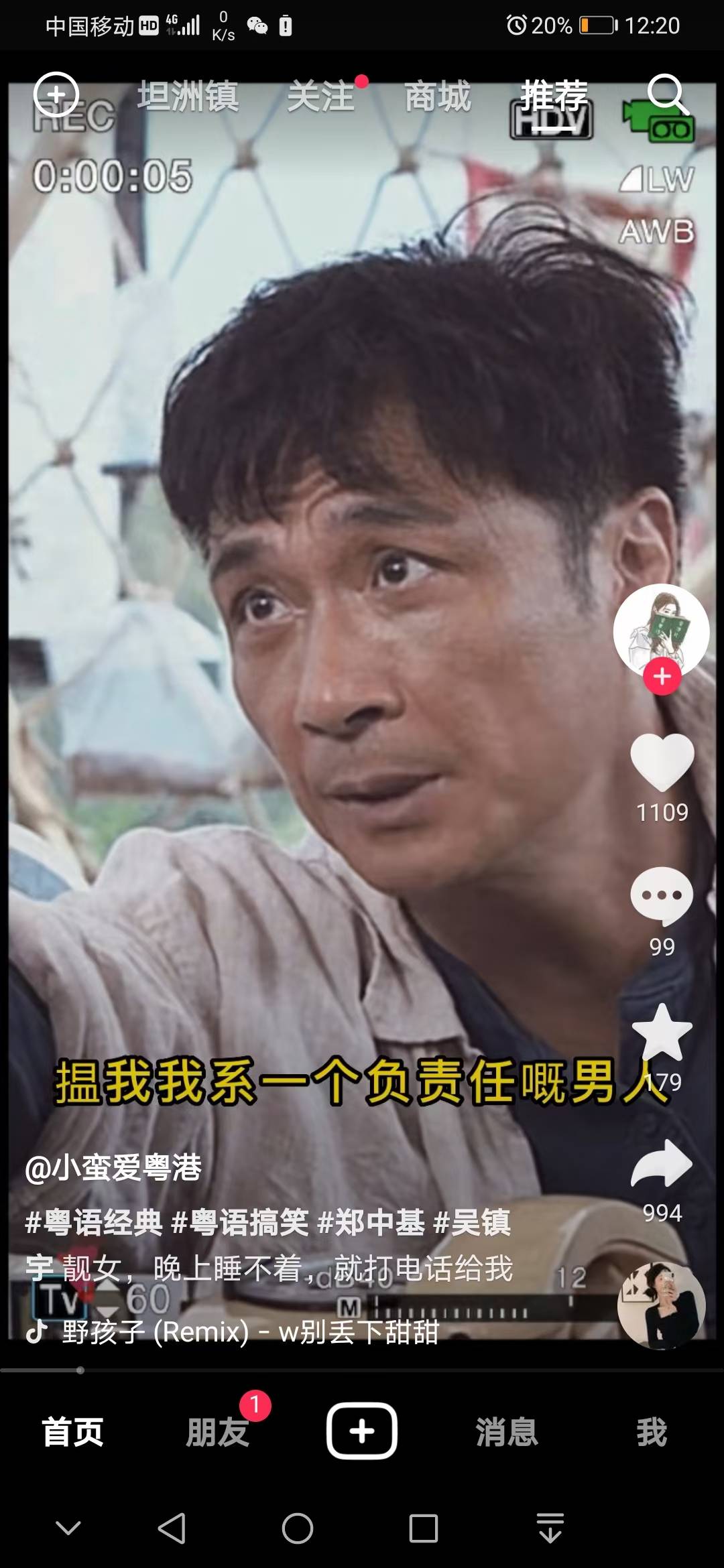Open @小蛮爱粤港 profile name
724x1568 pixels.
coord(113,1167)
